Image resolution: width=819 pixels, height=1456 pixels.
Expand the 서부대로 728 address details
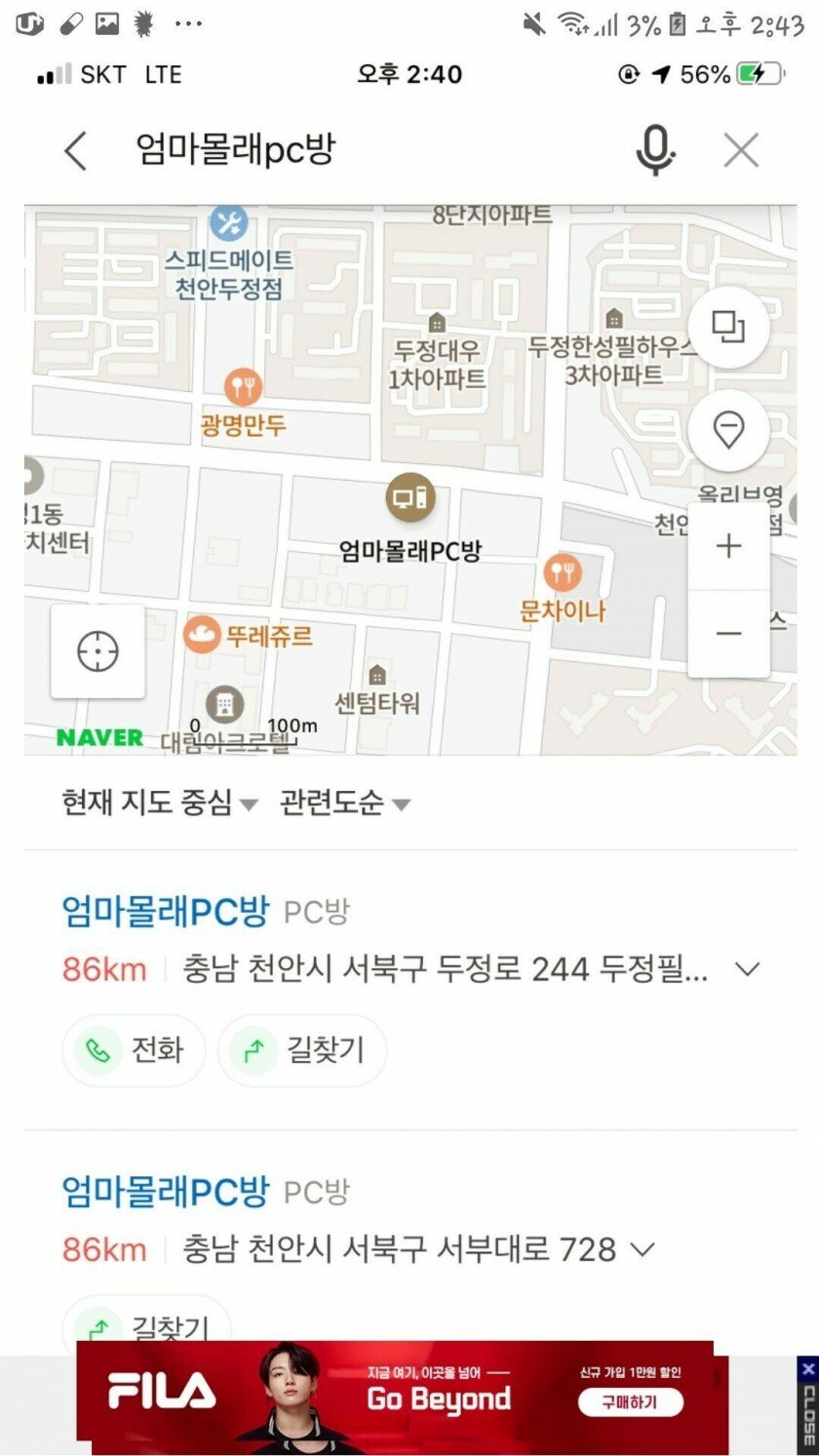642,1249
